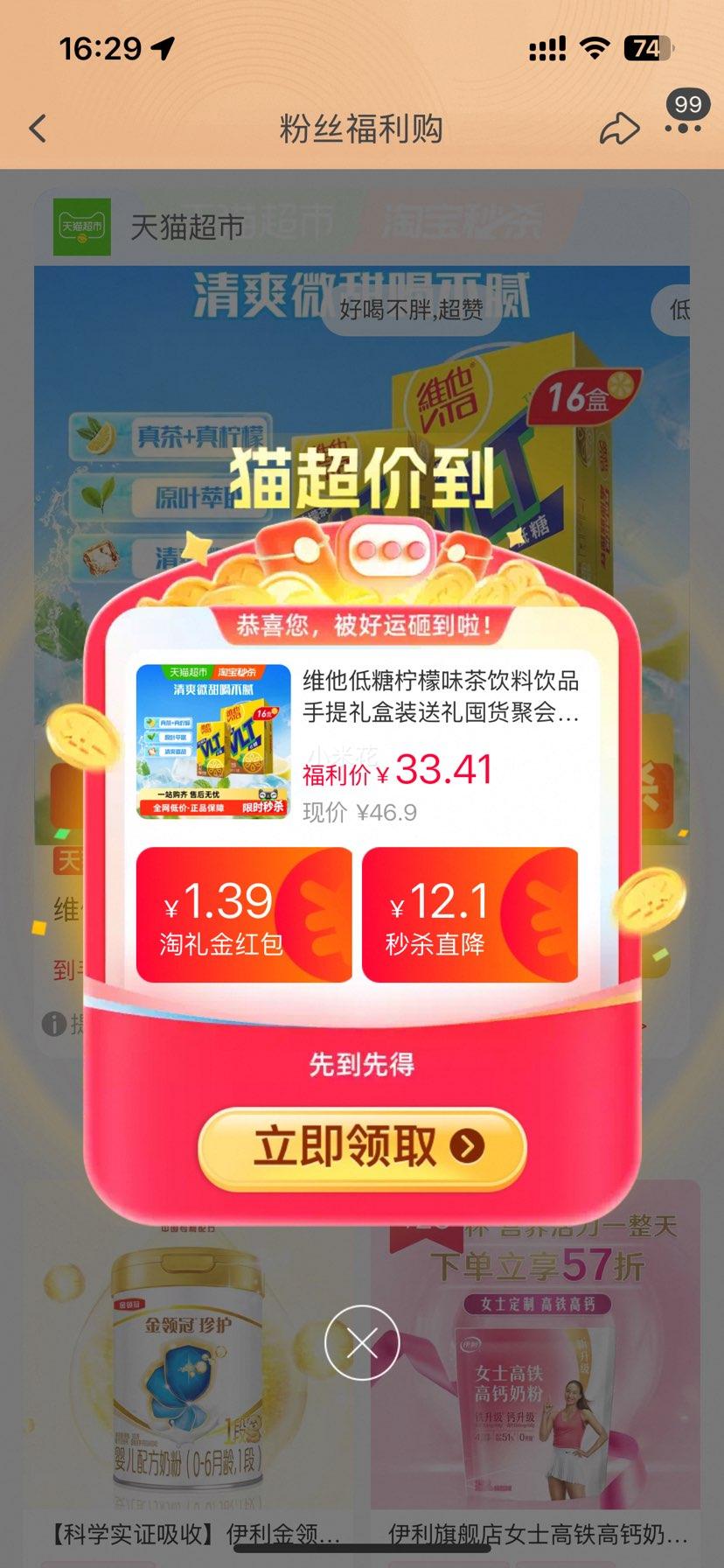
Task: Share this page via arrow icon
Action: tap(619, 129)
